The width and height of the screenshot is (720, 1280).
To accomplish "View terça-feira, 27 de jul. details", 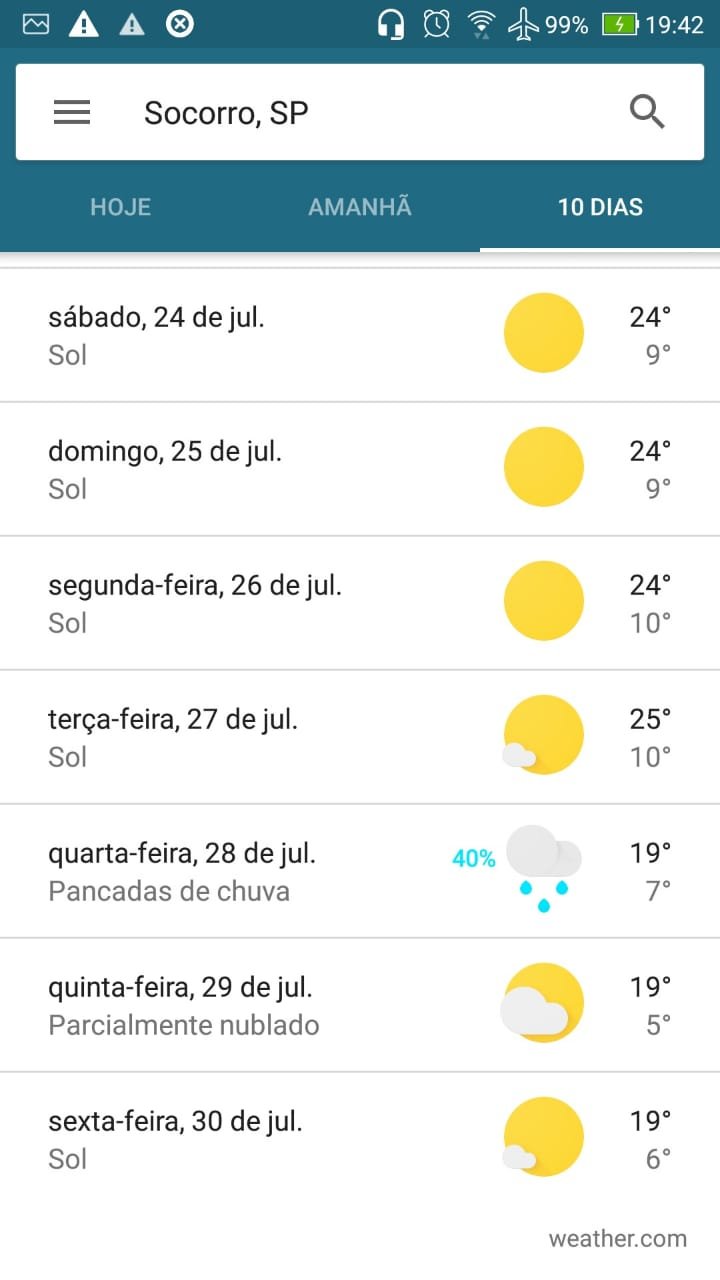I will (x=360, y=737).
